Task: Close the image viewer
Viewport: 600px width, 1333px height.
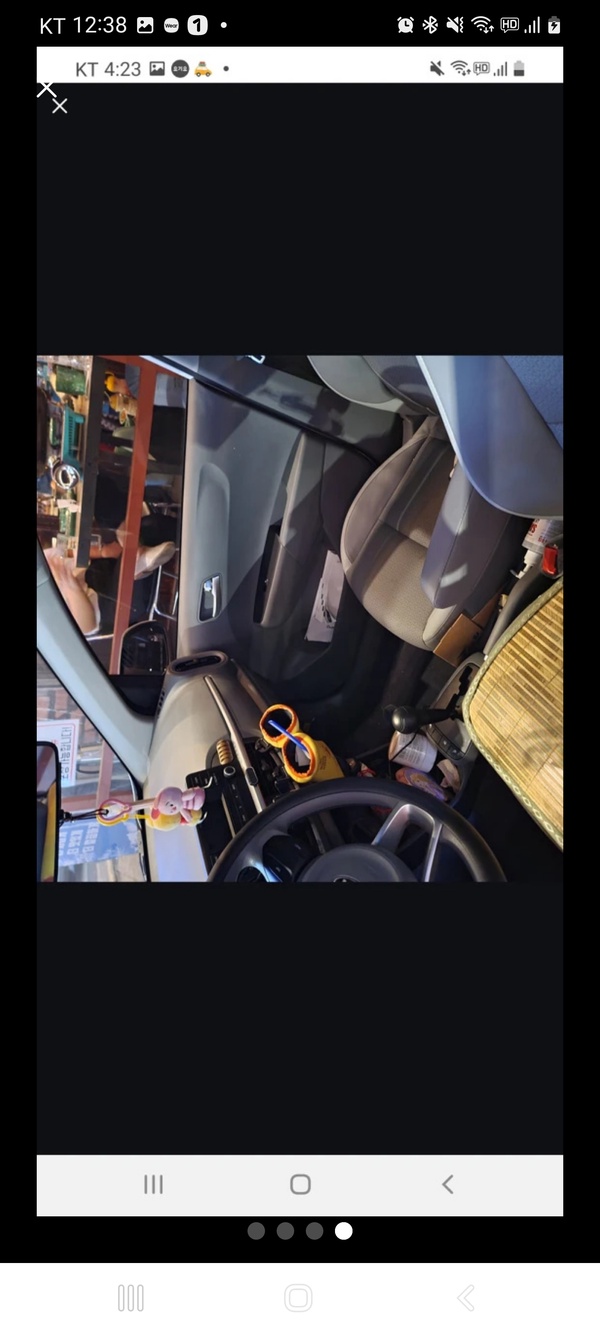Action: pos(46,90)
